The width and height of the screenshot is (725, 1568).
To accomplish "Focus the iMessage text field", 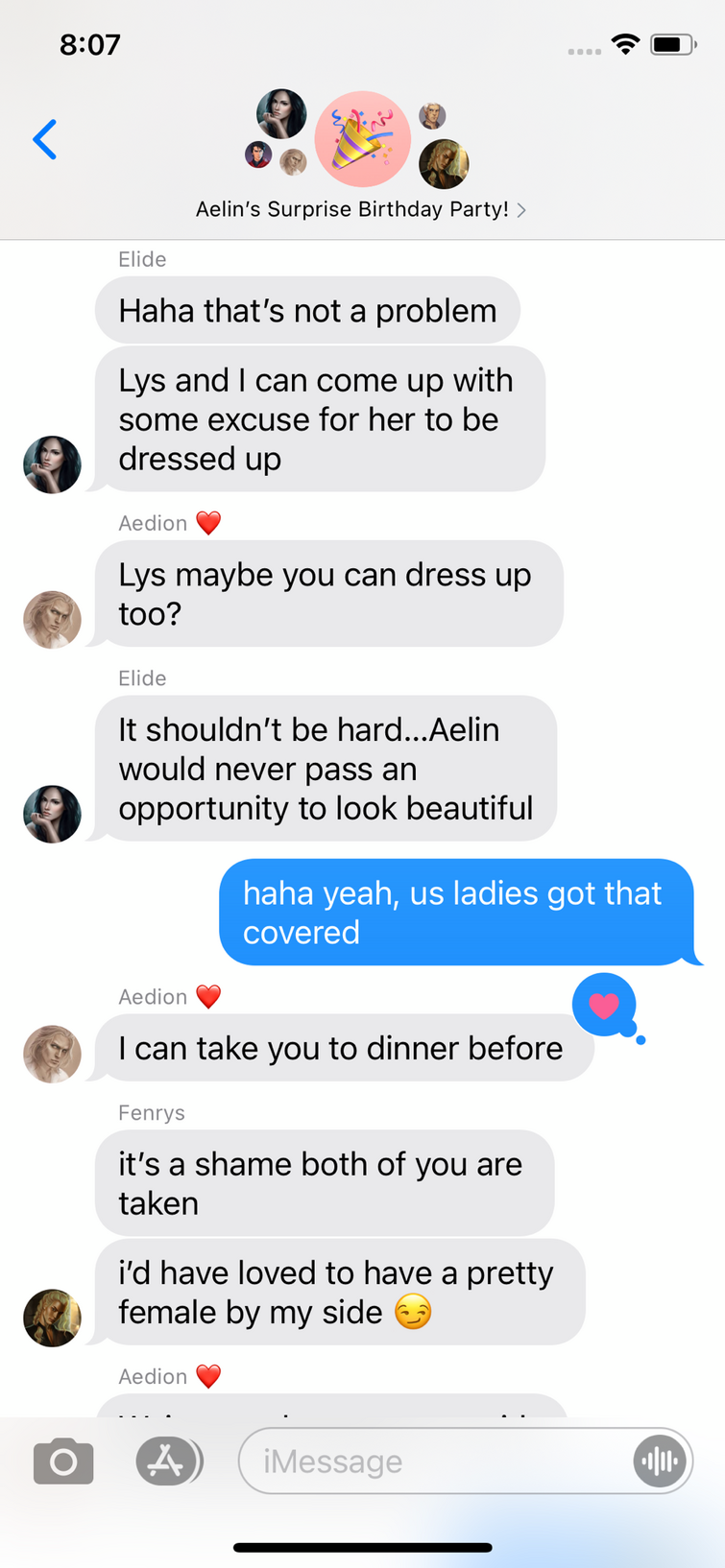I will [x=432, y=1461].
